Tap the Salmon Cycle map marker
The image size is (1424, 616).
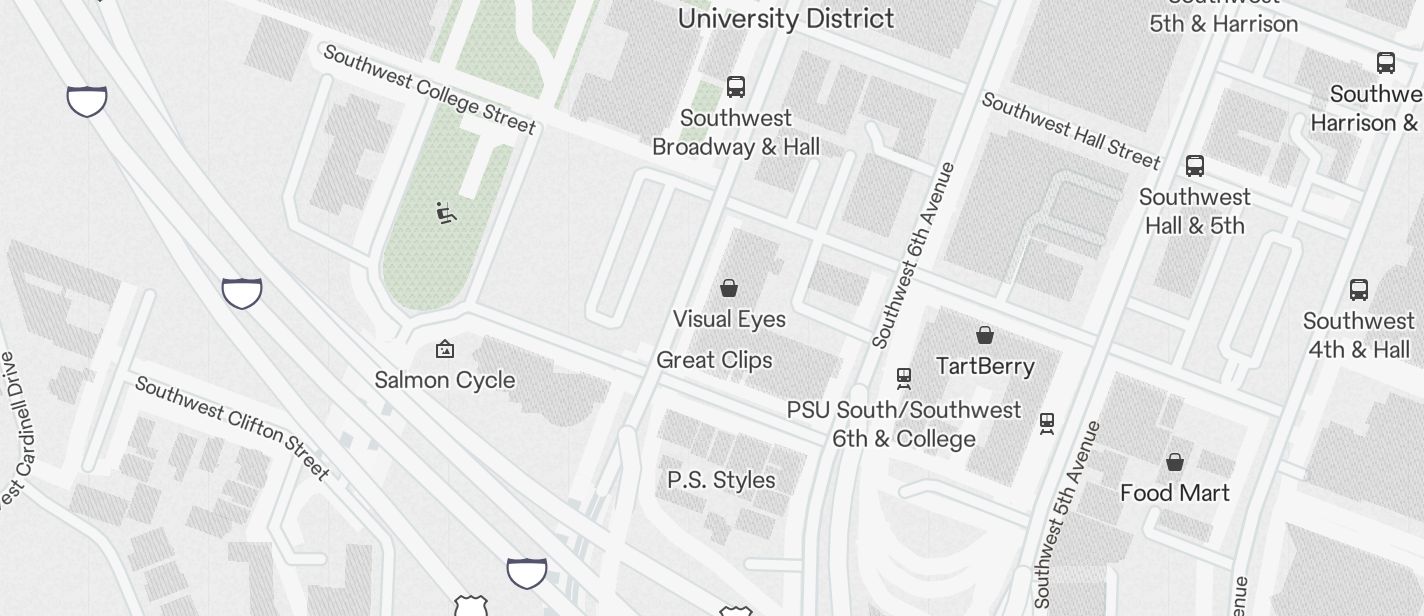[x=445, y=349]
